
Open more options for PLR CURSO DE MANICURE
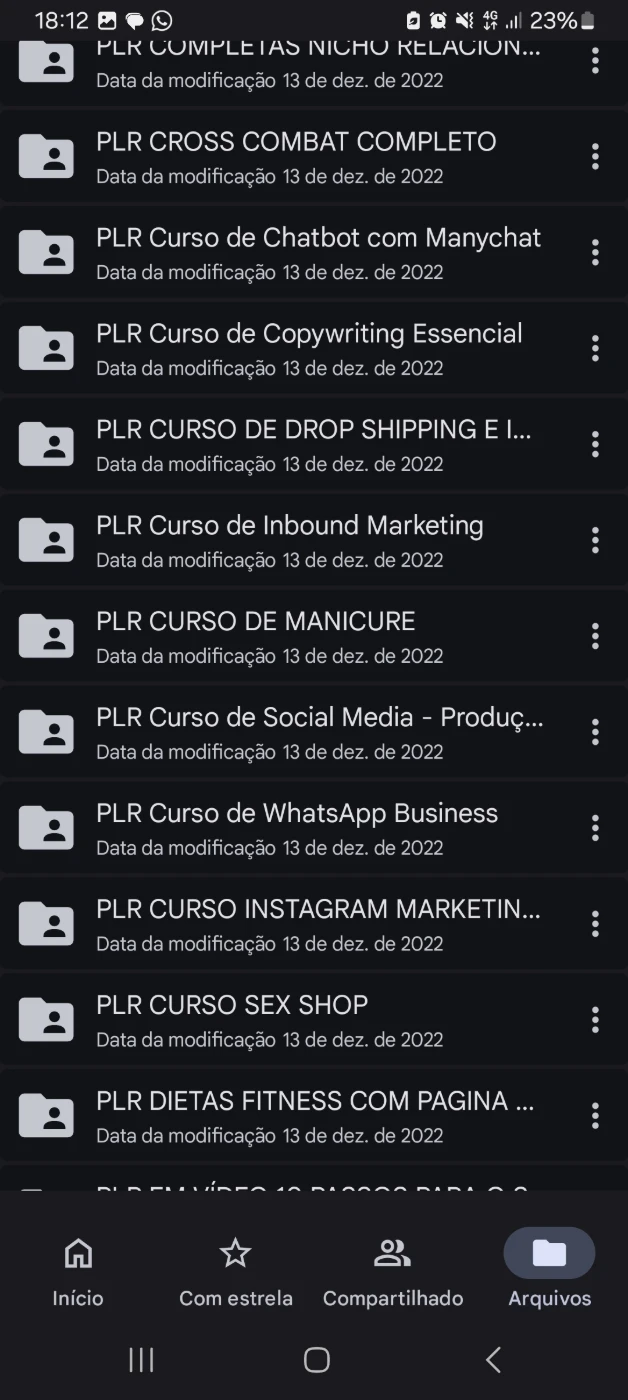(x=595, y=636)
